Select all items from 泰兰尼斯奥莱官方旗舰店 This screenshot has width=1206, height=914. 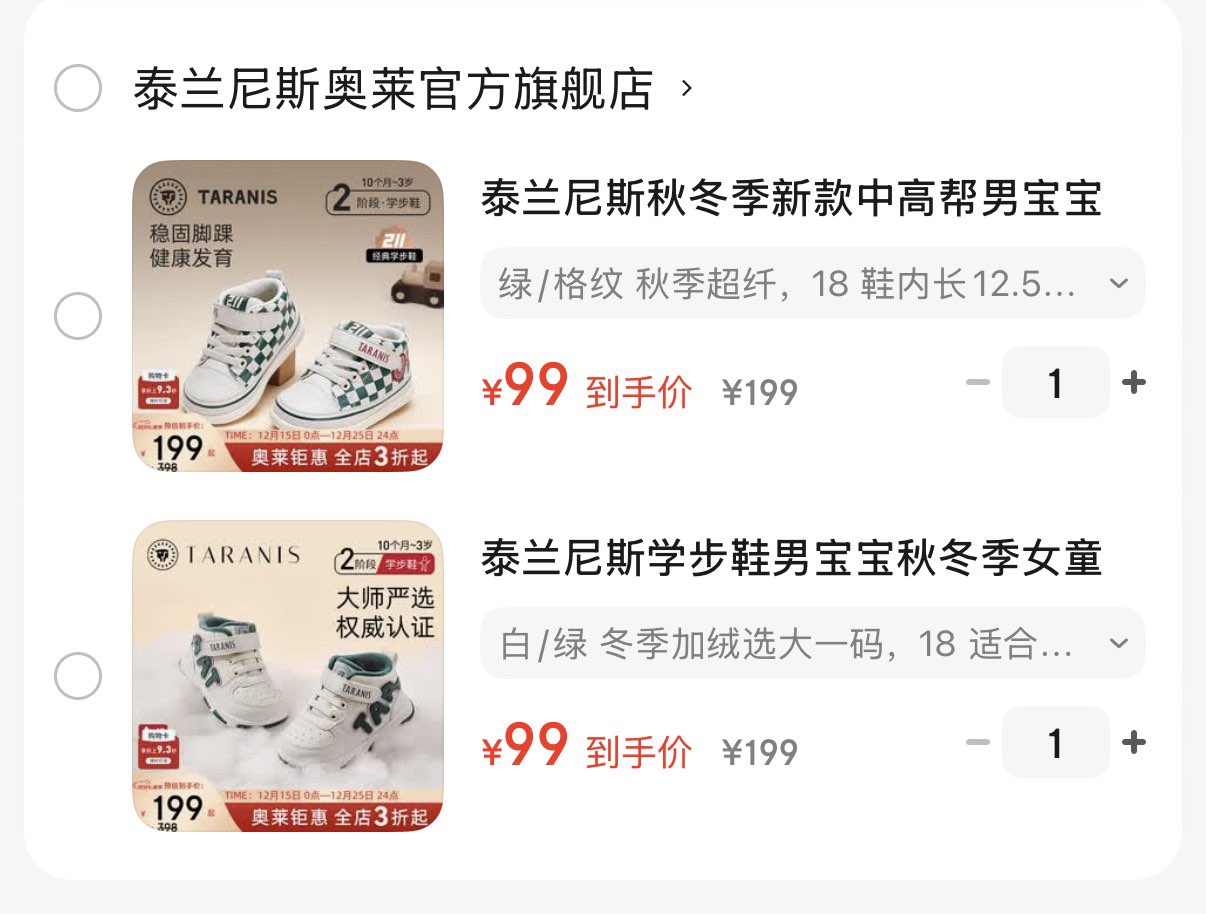click(x=78, y=88)
